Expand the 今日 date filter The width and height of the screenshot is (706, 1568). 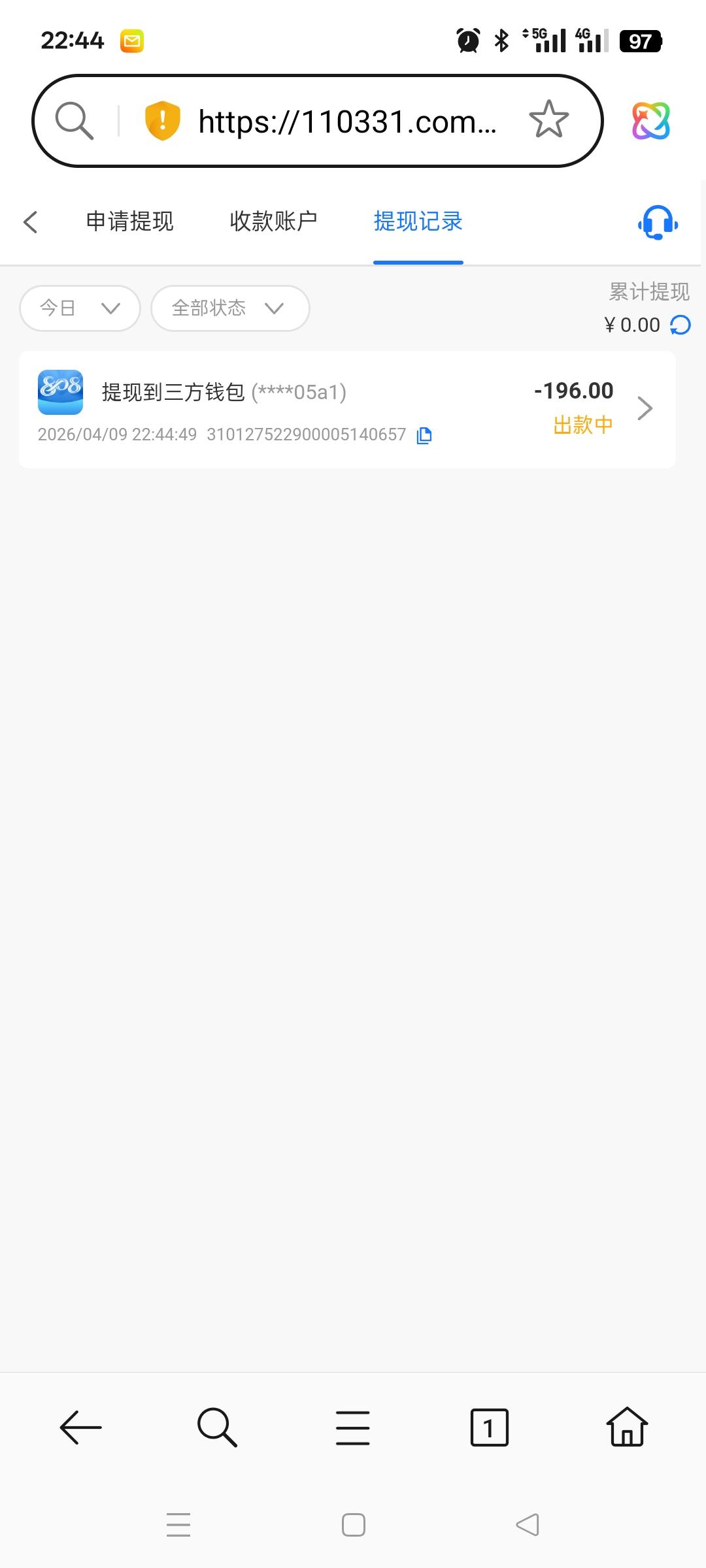tap(79, 308)
